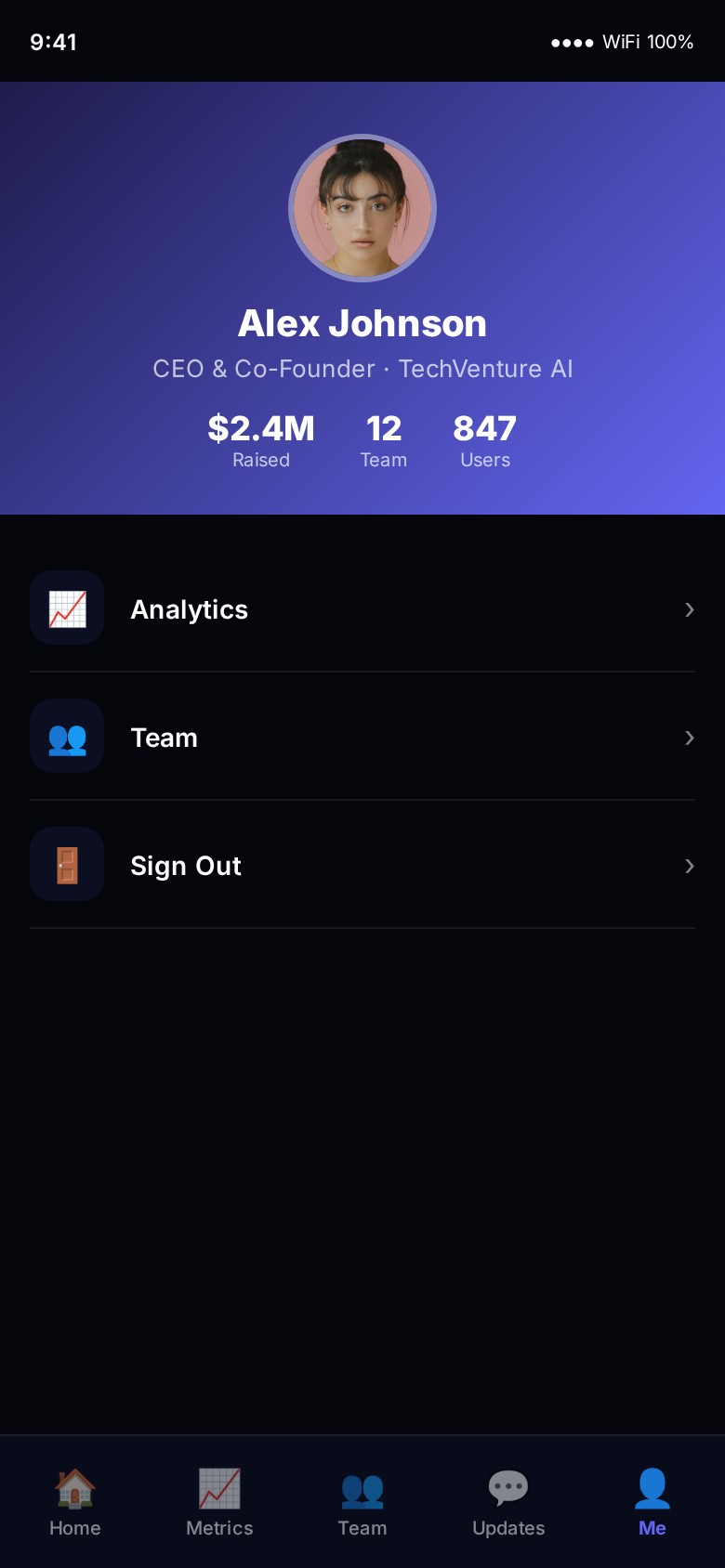
Task: Select the Me tab
Action: tap(652, 1502)
